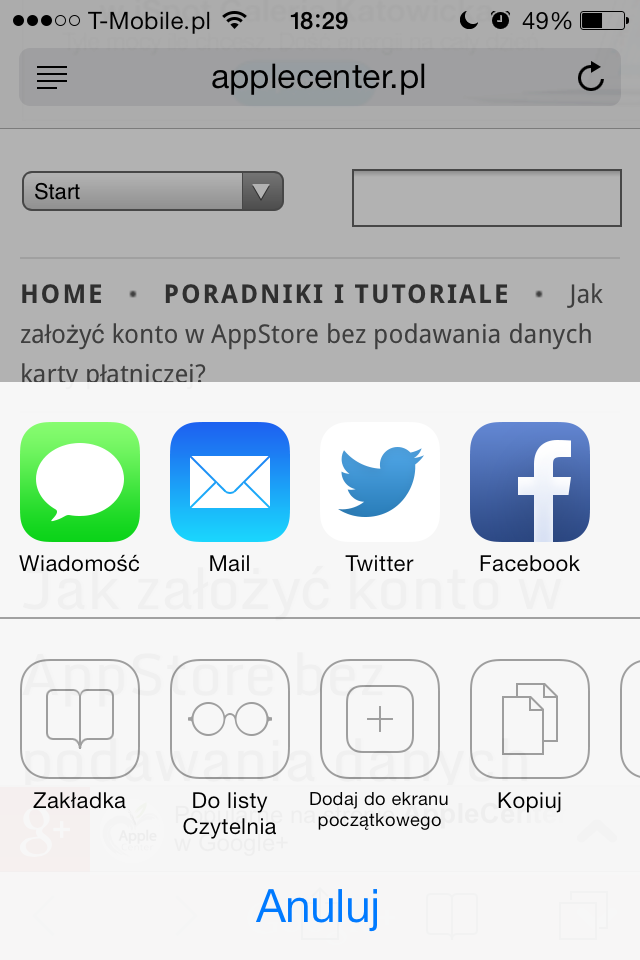Image resolution: width=640 pixels, height=960 pixels.
Task: Dismiss the share sheet with Anuluj
Action: pyautogui.click(x=318, y=908)
